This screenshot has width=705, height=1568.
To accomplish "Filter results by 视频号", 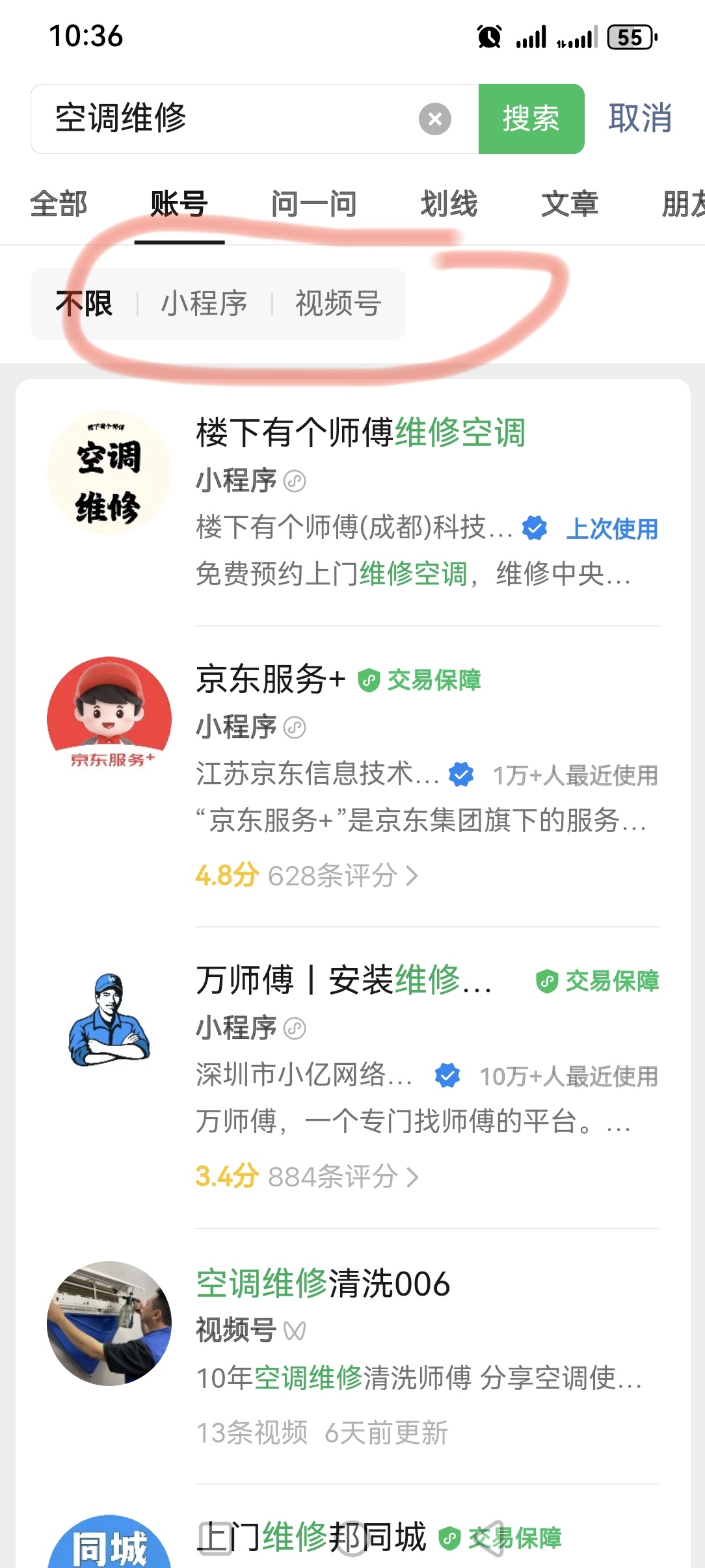I will (338, 304).
